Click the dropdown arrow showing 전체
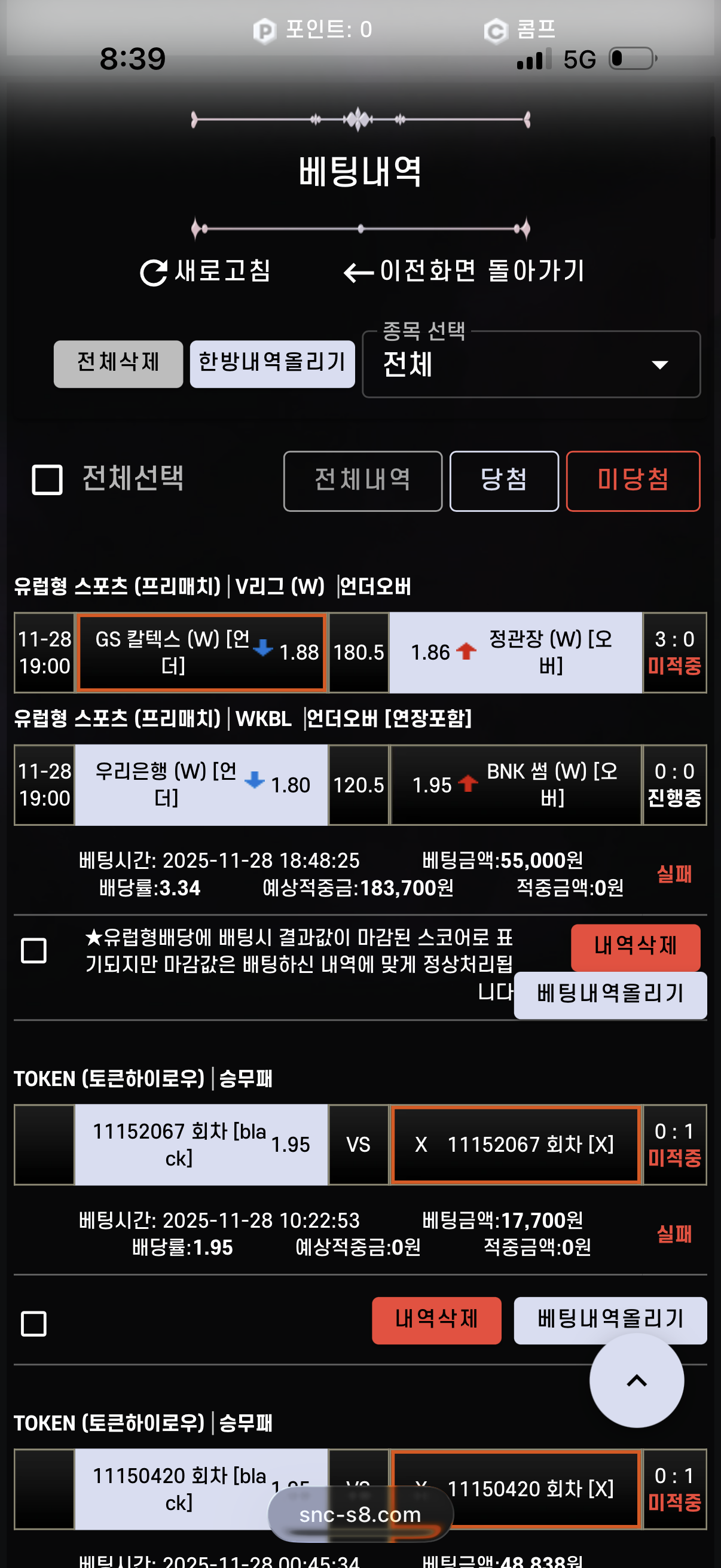The image size is (721, 1568). [x=660, y=365]
